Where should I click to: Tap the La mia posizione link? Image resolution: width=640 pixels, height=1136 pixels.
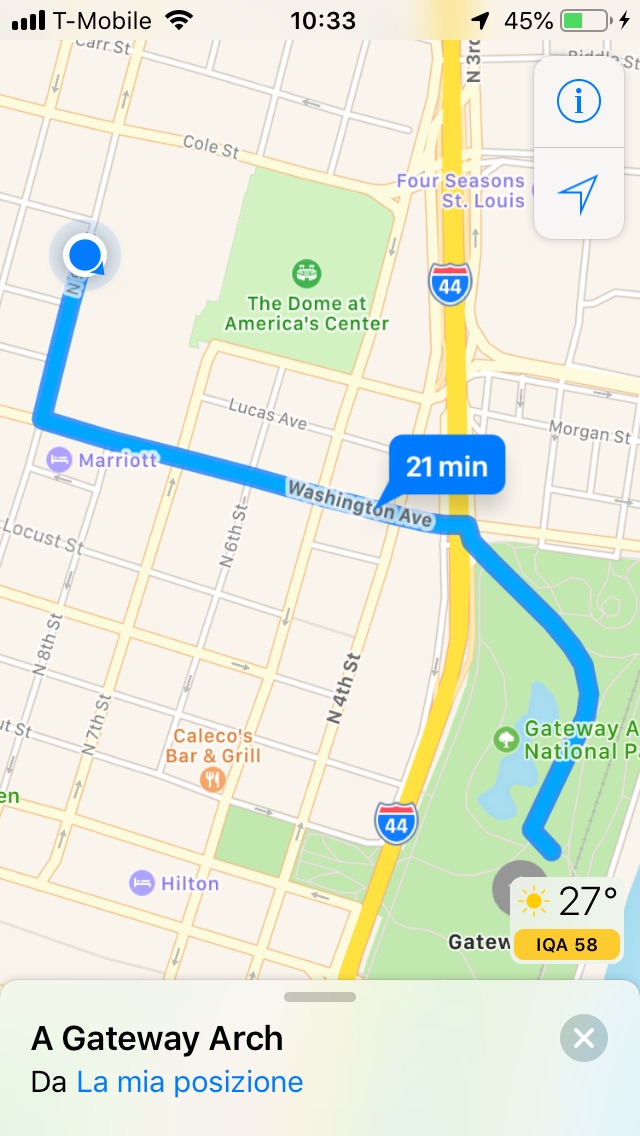[190, 1082]
